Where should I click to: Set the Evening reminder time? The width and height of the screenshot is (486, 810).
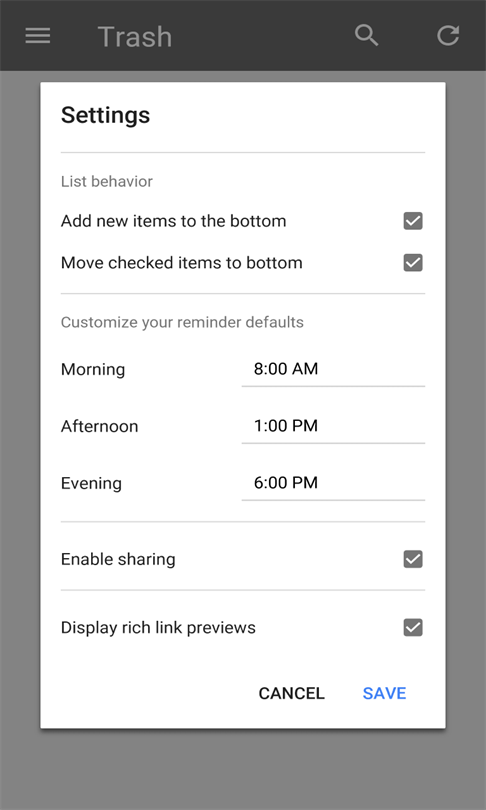pos(333,483)
